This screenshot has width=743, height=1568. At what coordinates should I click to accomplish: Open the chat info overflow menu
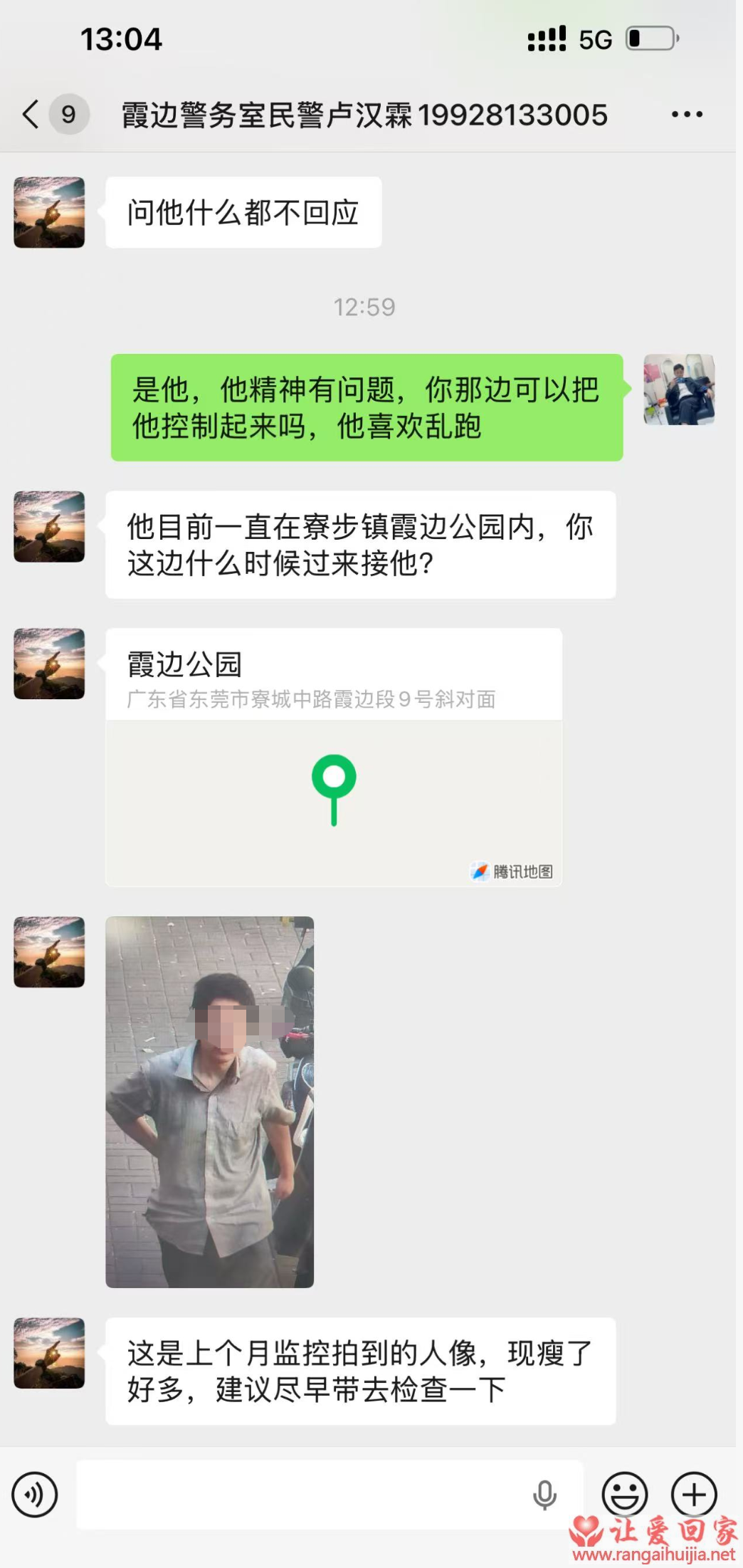pos(687,114)
